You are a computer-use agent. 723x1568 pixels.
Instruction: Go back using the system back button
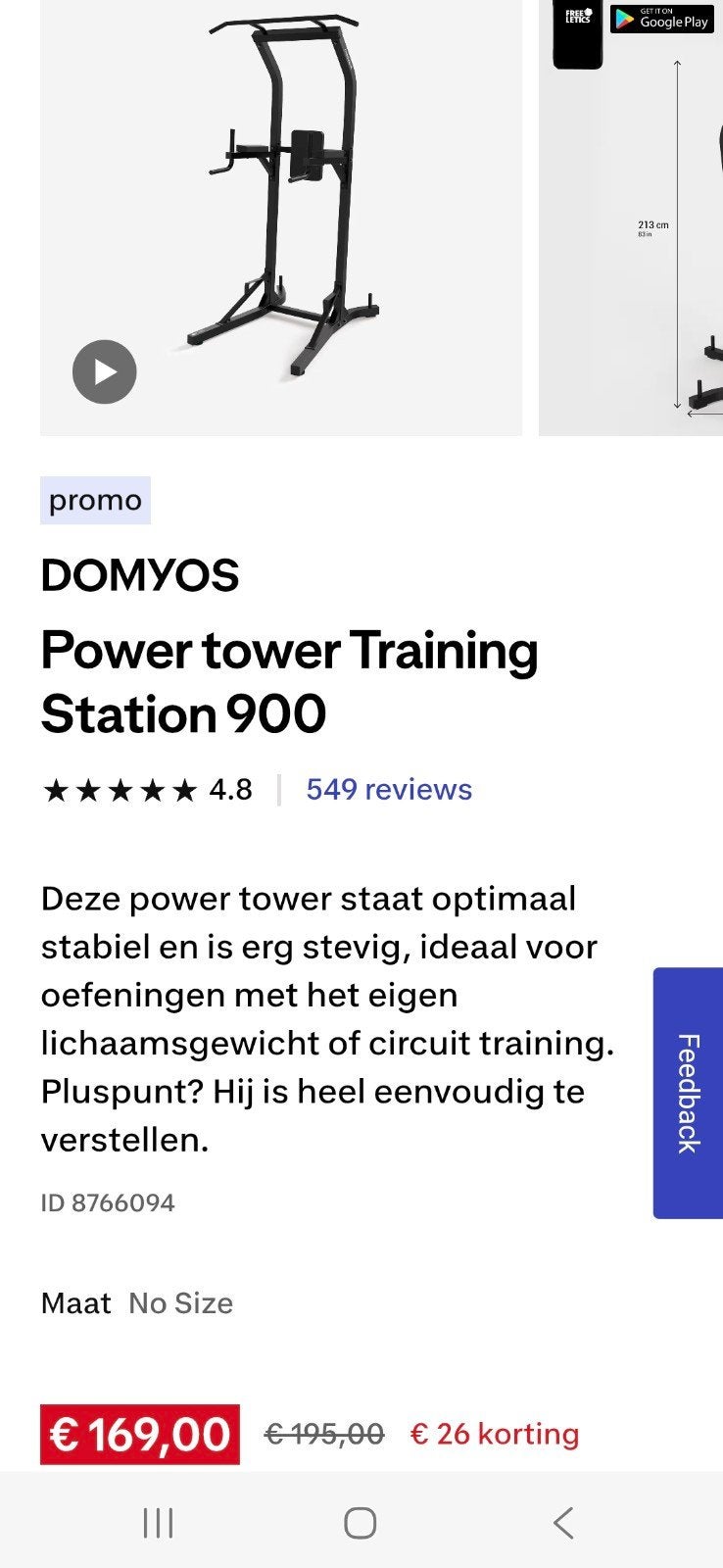tap(563, 1523)
